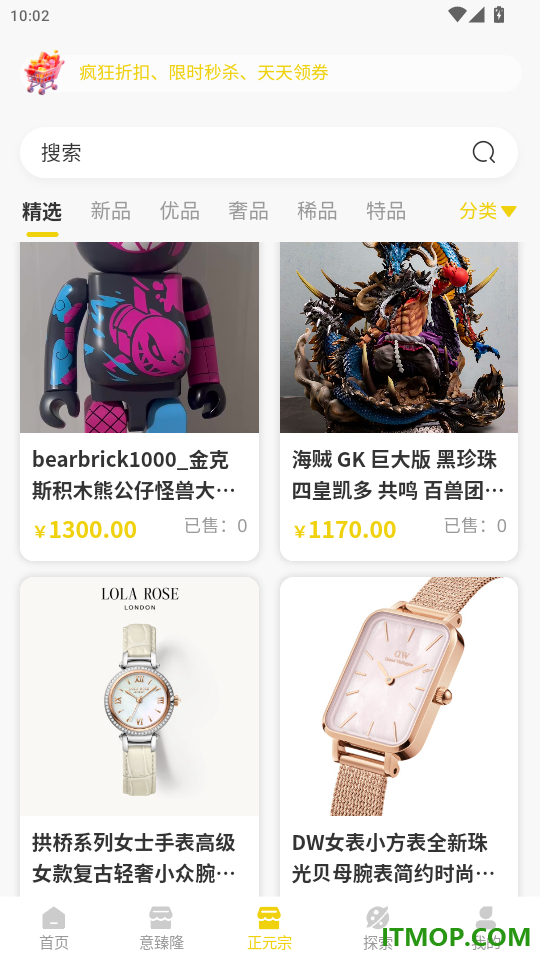540x960 pixels.
Task: Go to the 首页 bottom tab
Action: point(54,928)
